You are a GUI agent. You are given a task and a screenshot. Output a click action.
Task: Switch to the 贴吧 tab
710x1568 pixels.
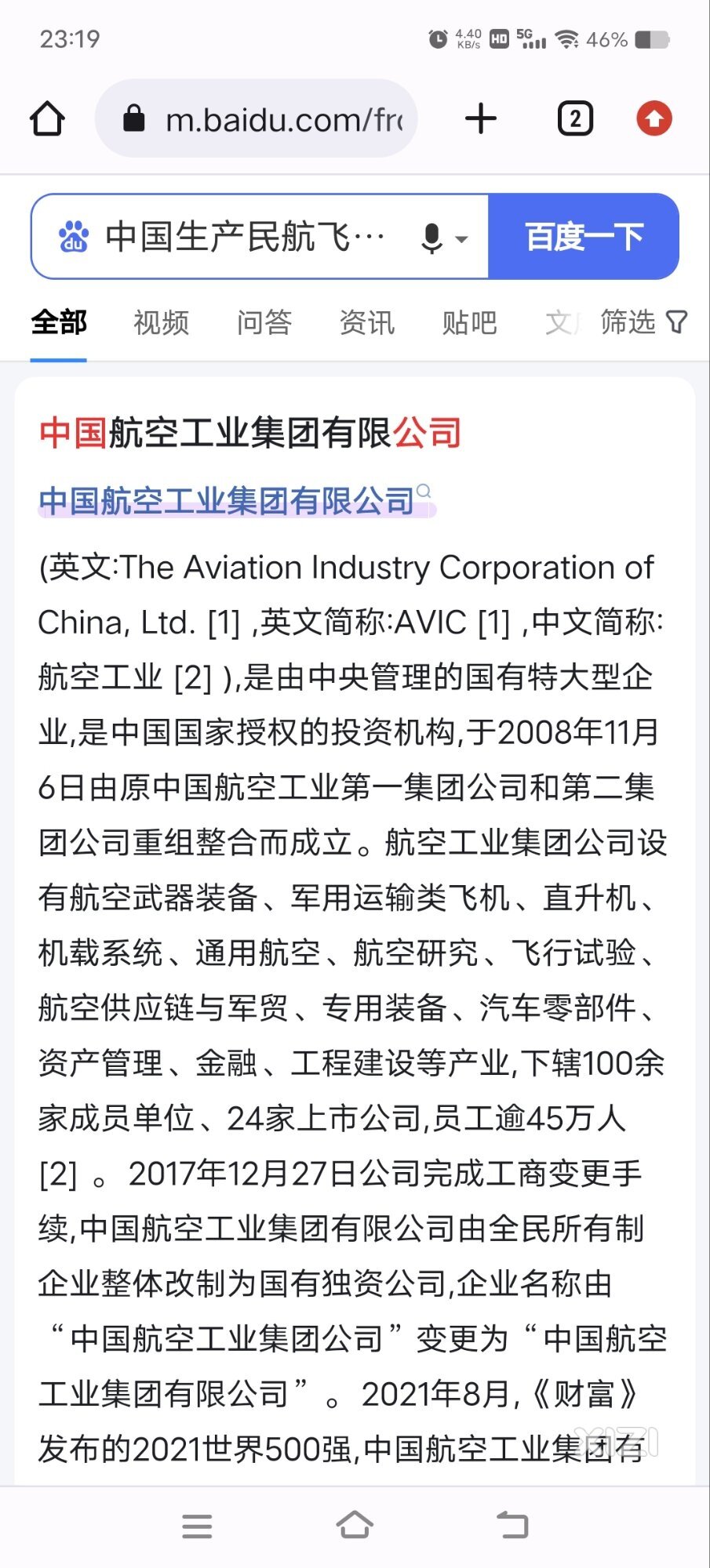[469, 322]
